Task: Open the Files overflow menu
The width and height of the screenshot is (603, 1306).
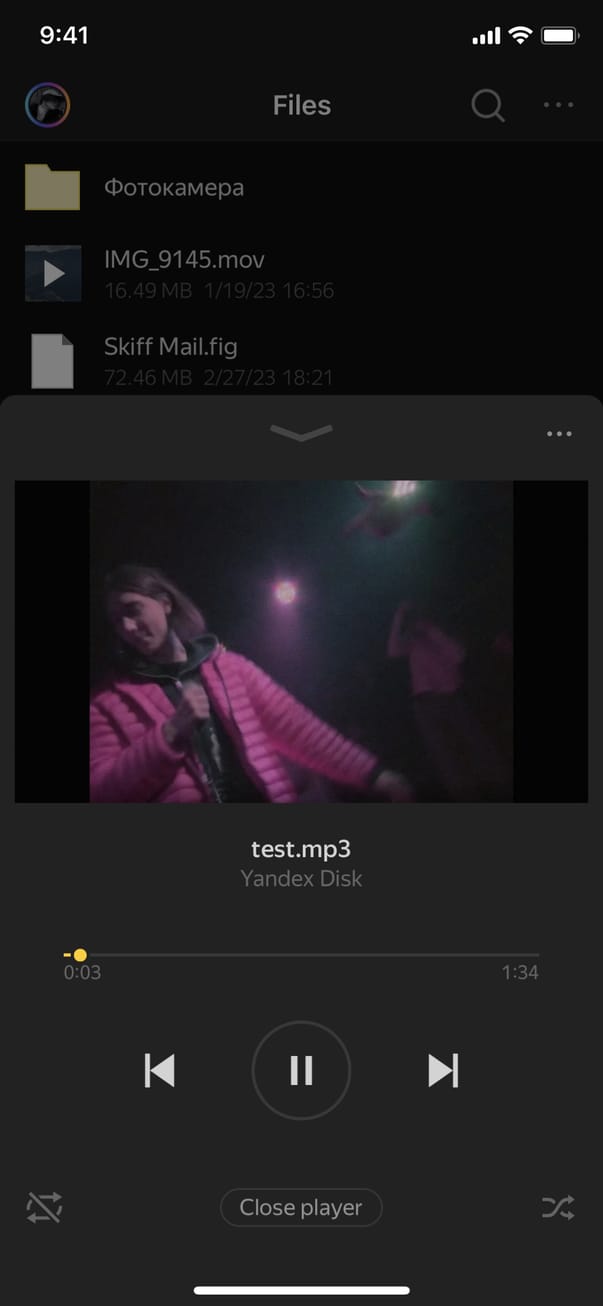Action: (558, 105)
